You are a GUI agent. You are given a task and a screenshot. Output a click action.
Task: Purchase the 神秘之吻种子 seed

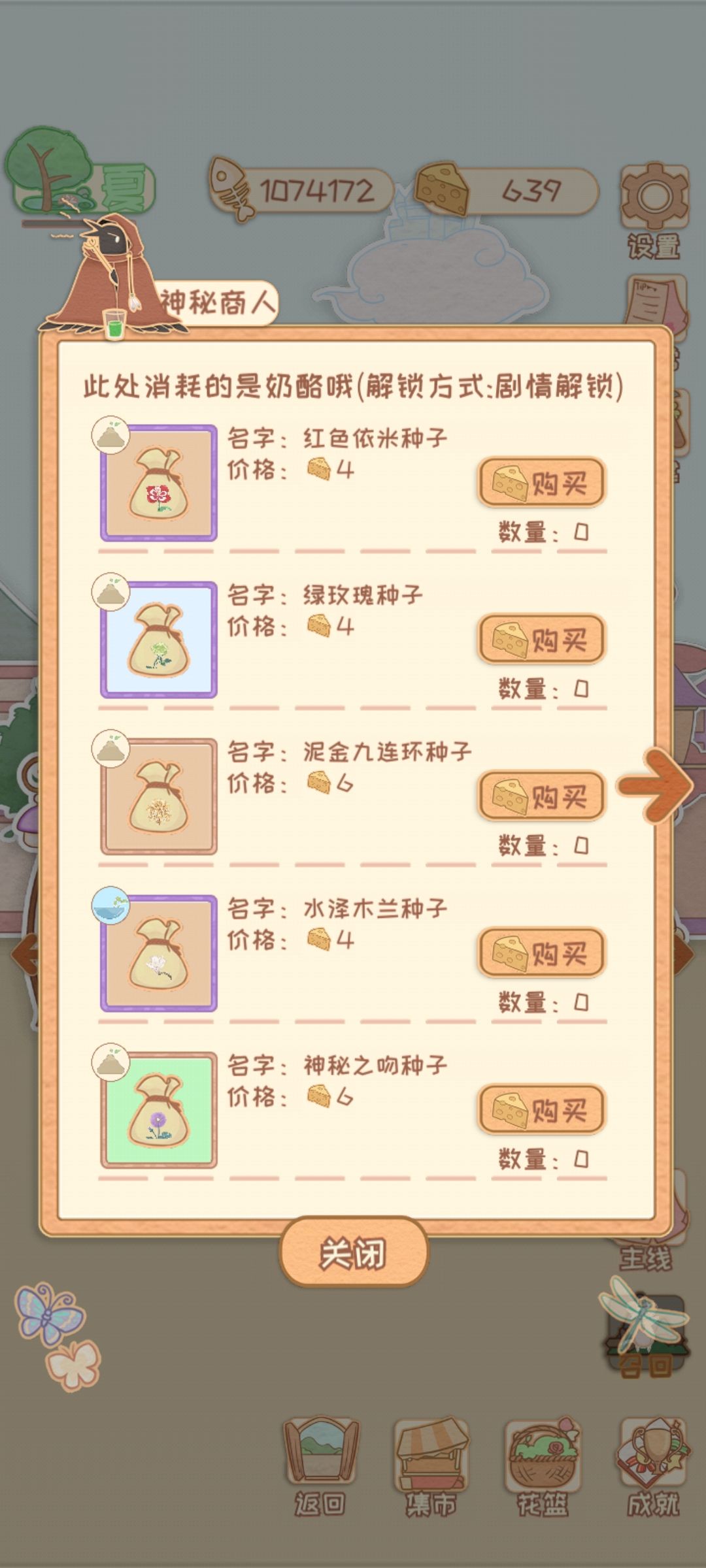pos(541,1110)
